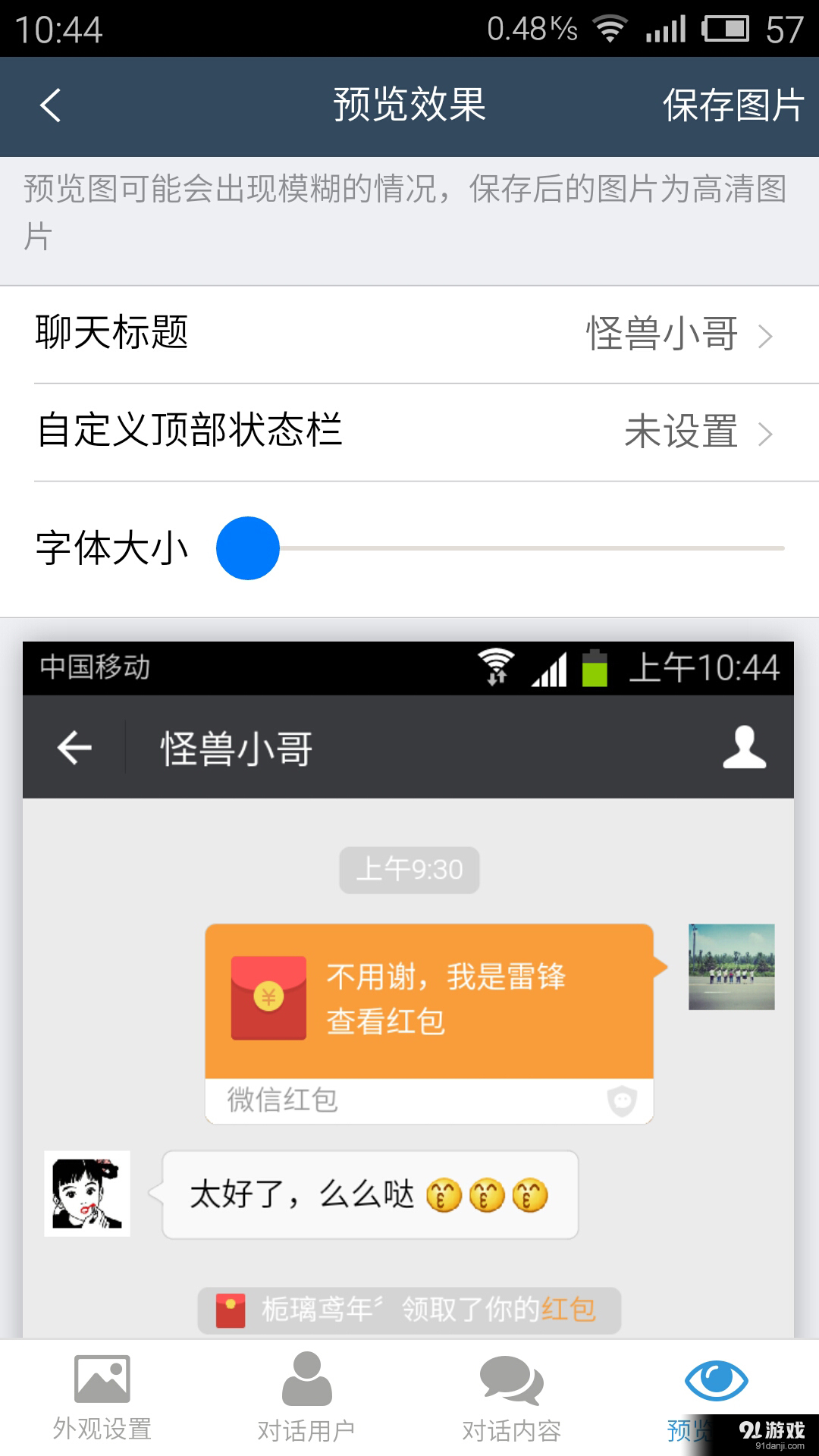
Task: Open the 聊天标题 setting row
Action: pos(409,334)
